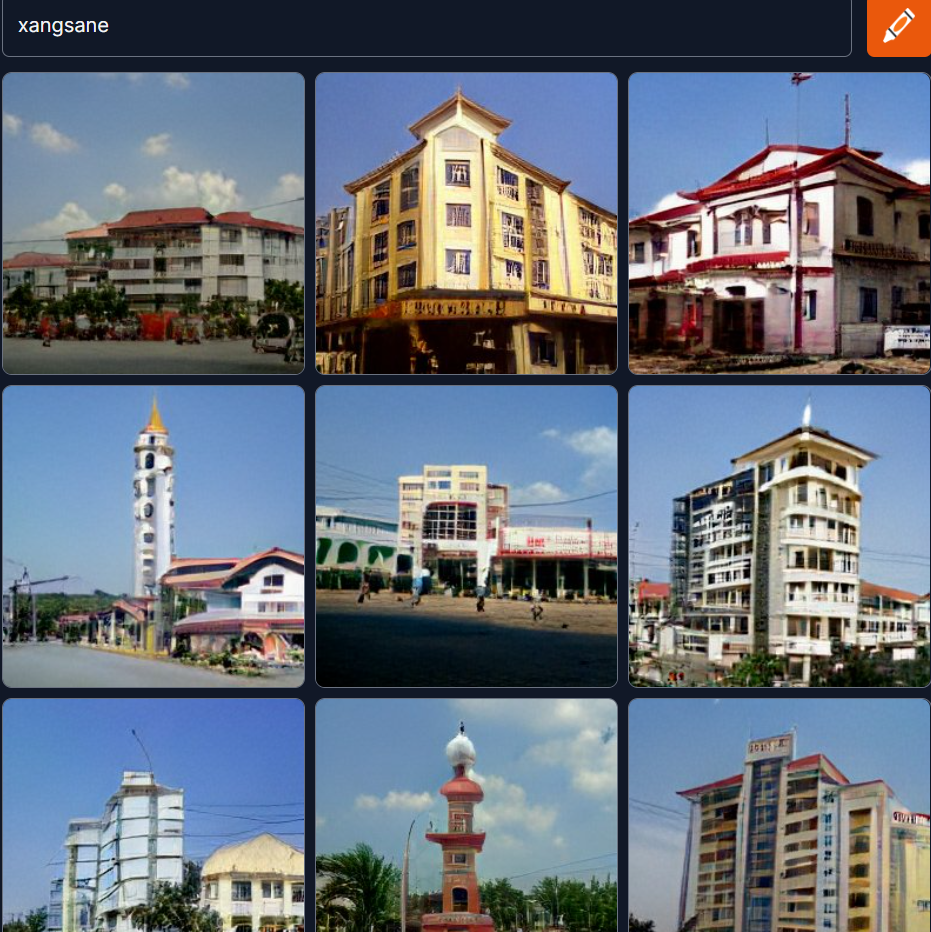The height and width of the screenshot is (932, 931).
Task: View the glass building beside yellow dome image
Action: pos(153,815)
